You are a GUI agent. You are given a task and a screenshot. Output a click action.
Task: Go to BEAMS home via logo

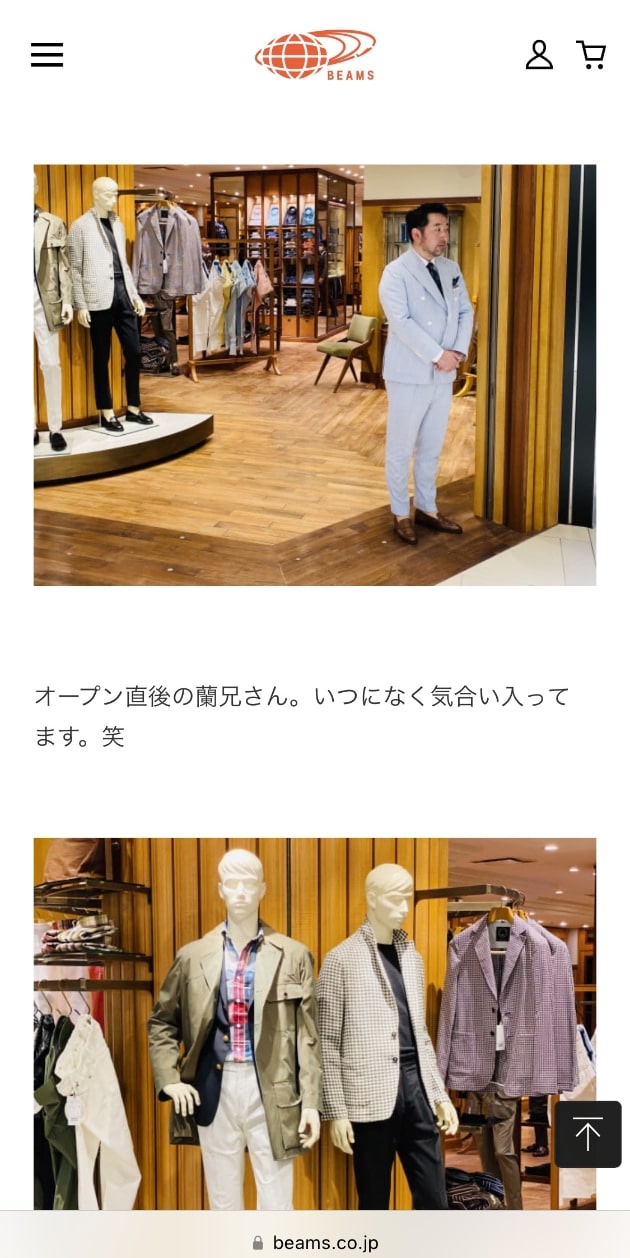click(x=315, y=55)
